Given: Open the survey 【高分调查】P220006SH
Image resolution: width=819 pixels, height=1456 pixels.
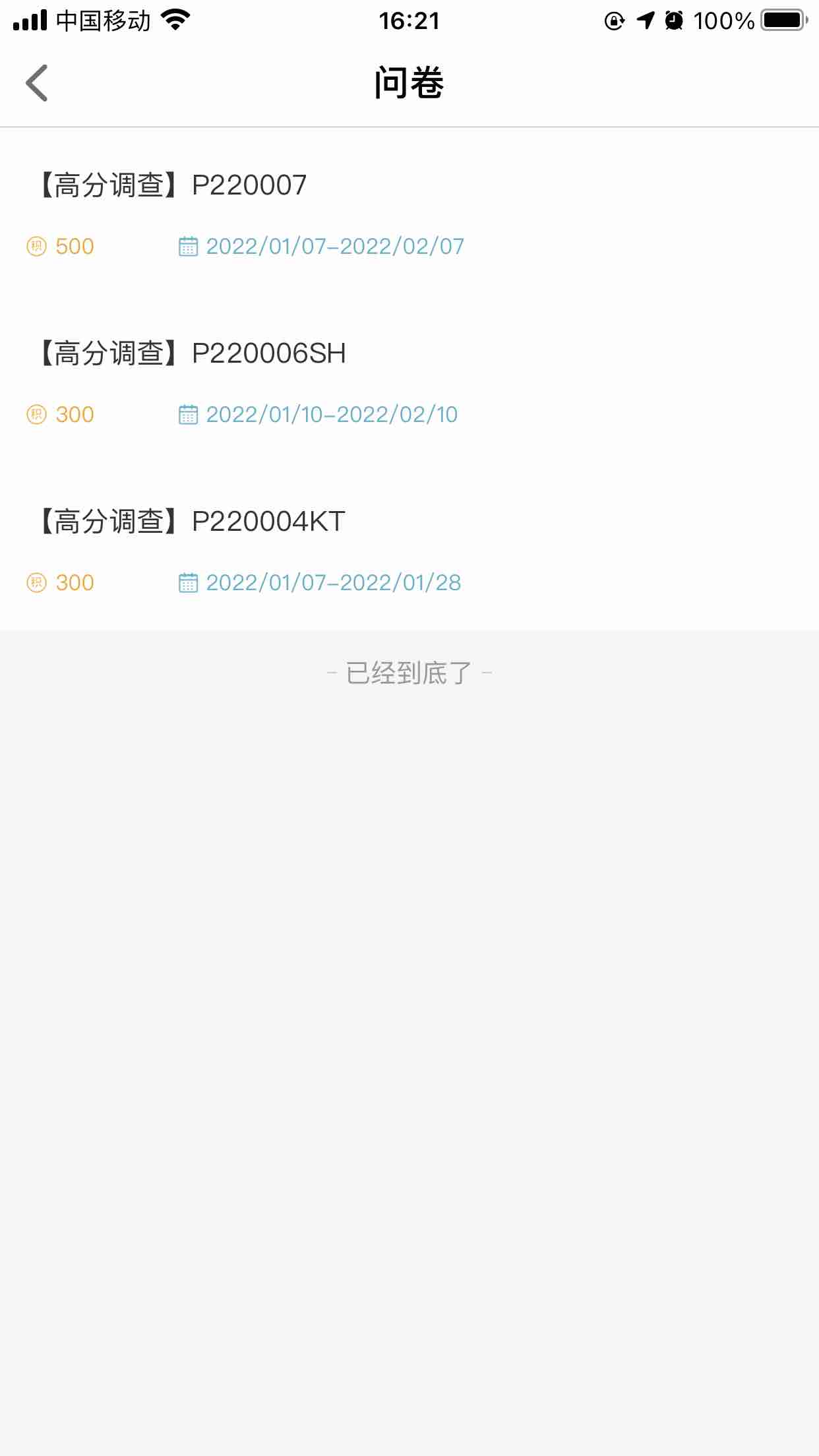Looking at the screenshot, I should click(409, 380).
